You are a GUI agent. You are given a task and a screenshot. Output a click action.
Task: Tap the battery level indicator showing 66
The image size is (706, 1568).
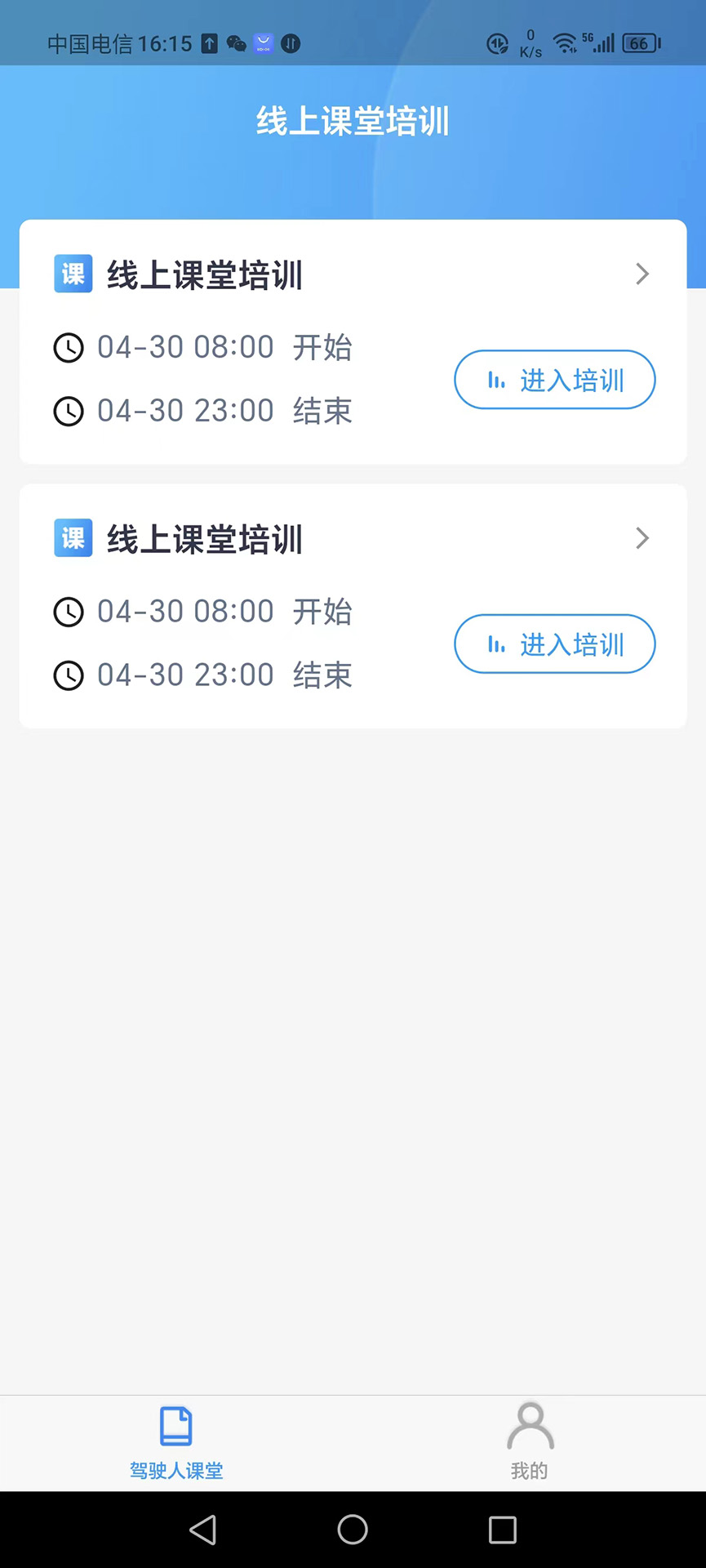coord(639,43)
